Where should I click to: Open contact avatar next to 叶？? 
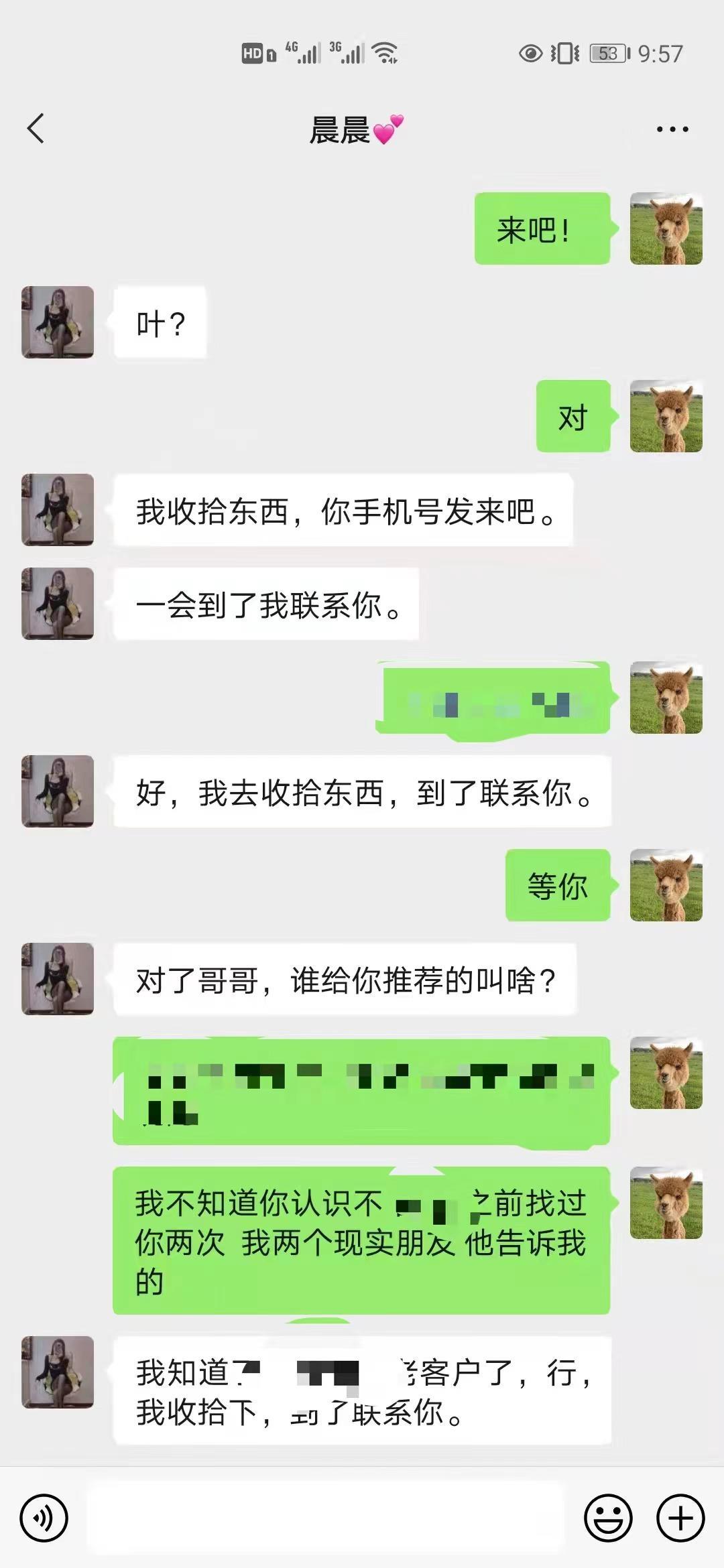[58, 322]
